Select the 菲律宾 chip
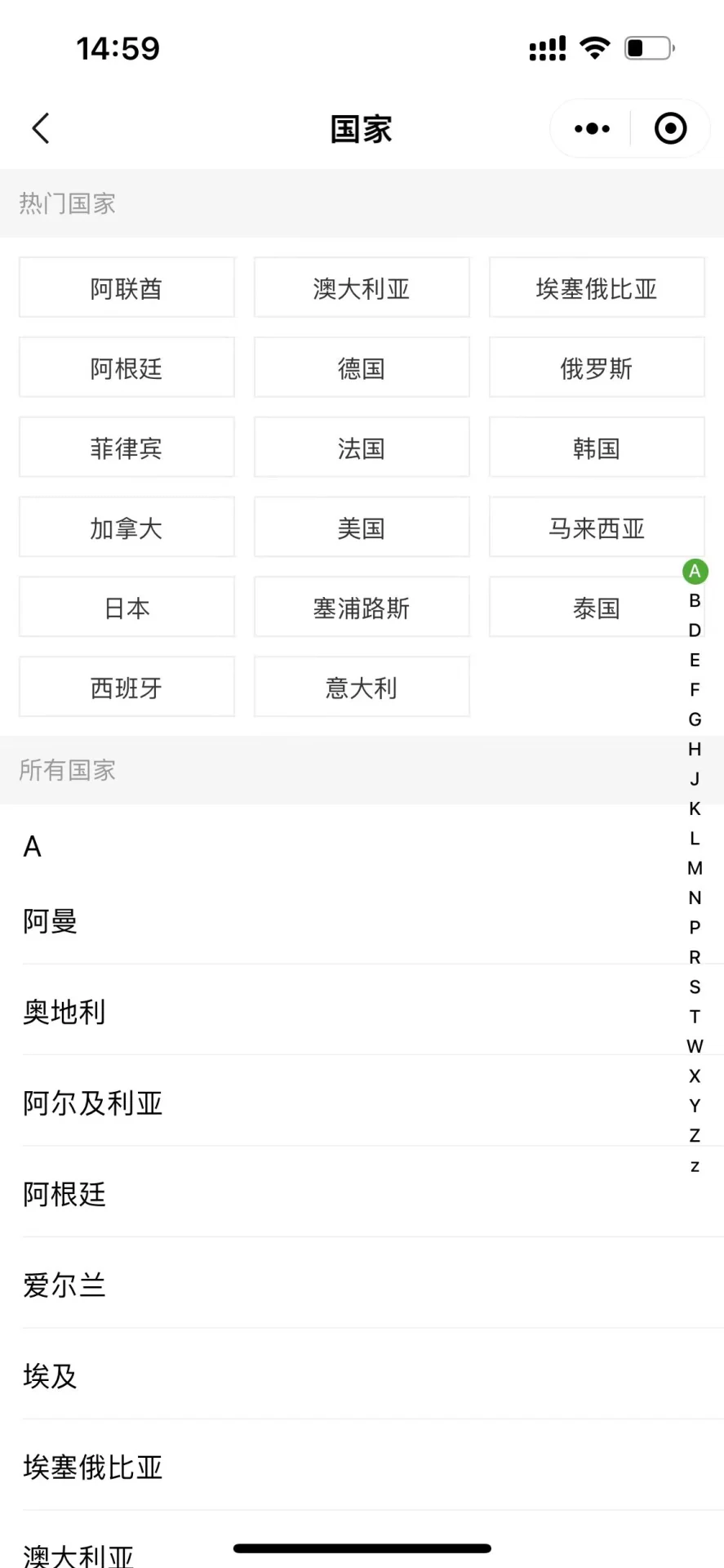Image resolution: width=724 pixels, height=1568 pixels. click(127, 448)
